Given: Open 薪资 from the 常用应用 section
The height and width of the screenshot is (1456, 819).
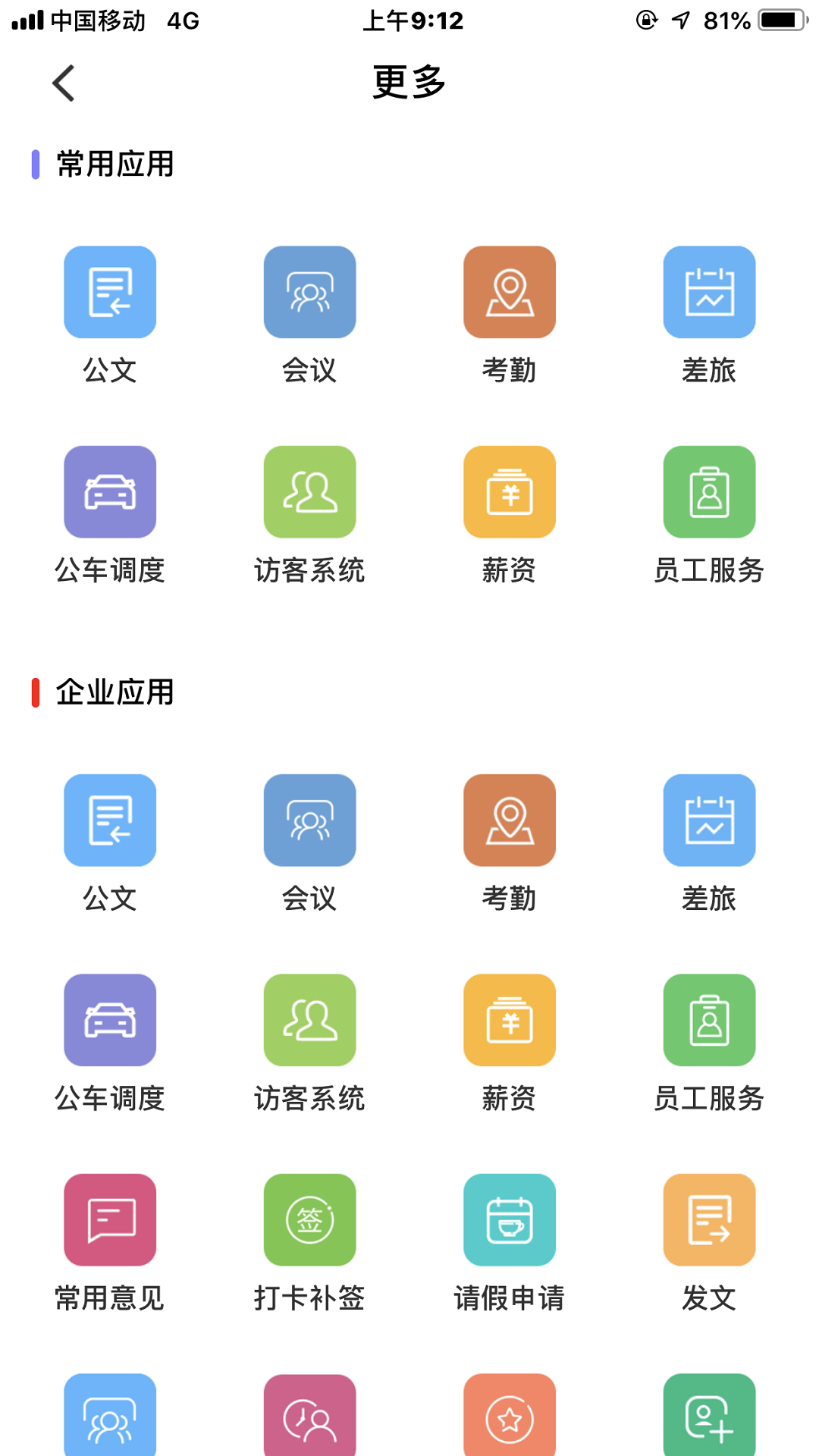Looking at the screenshot, I should tap(510, 492).
